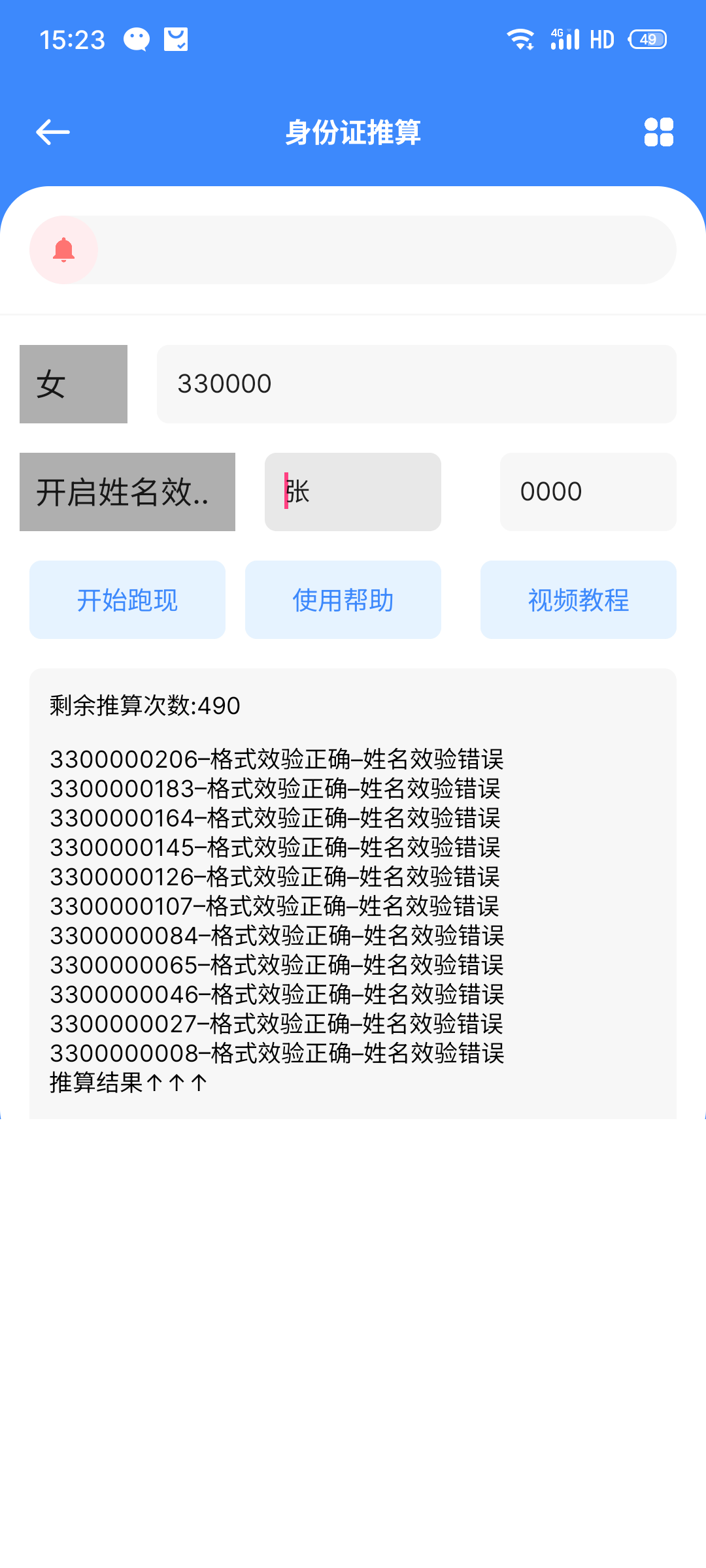Open the grid menu icon in header

(x=658, y=132)
